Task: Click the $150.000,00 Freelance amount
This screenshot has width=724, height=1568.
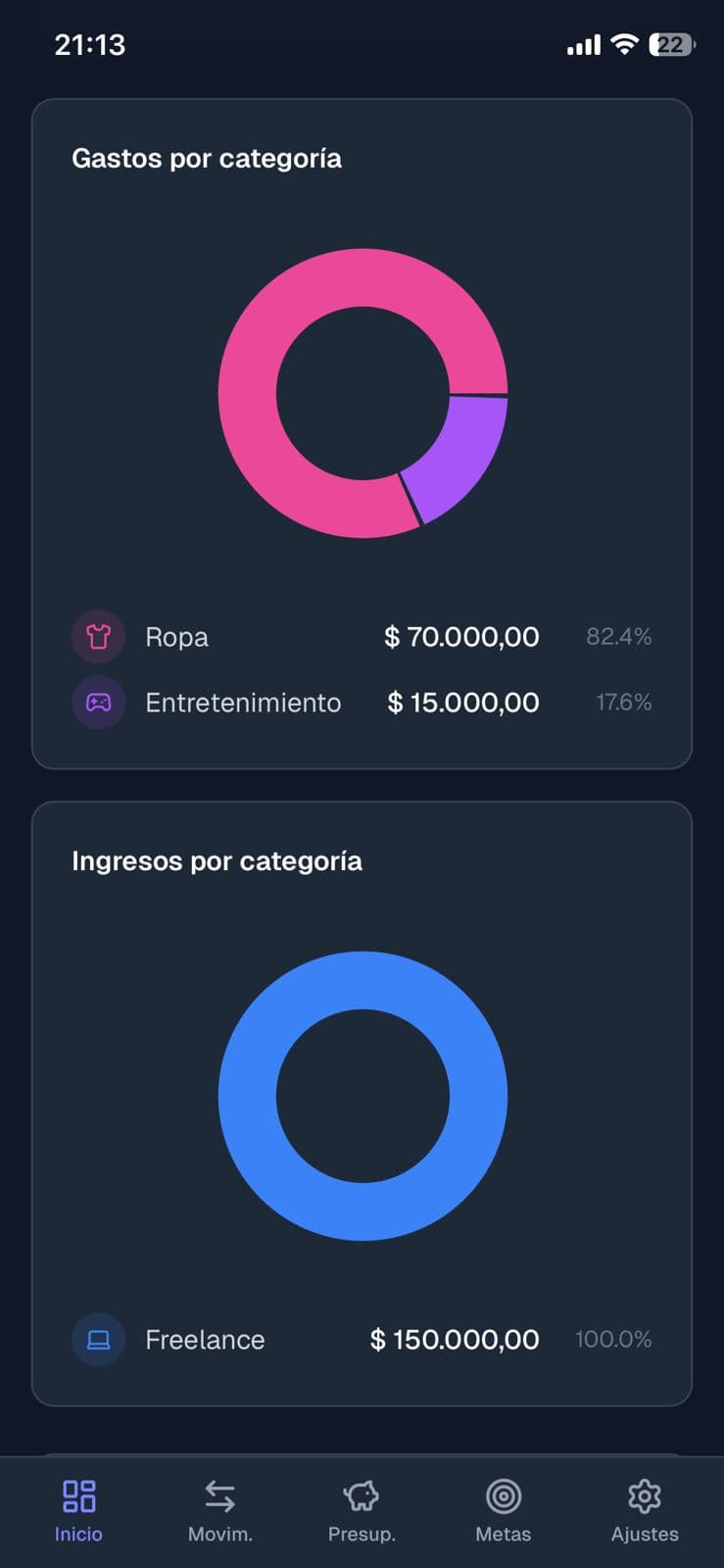Action: click(x=454, y=1339)
